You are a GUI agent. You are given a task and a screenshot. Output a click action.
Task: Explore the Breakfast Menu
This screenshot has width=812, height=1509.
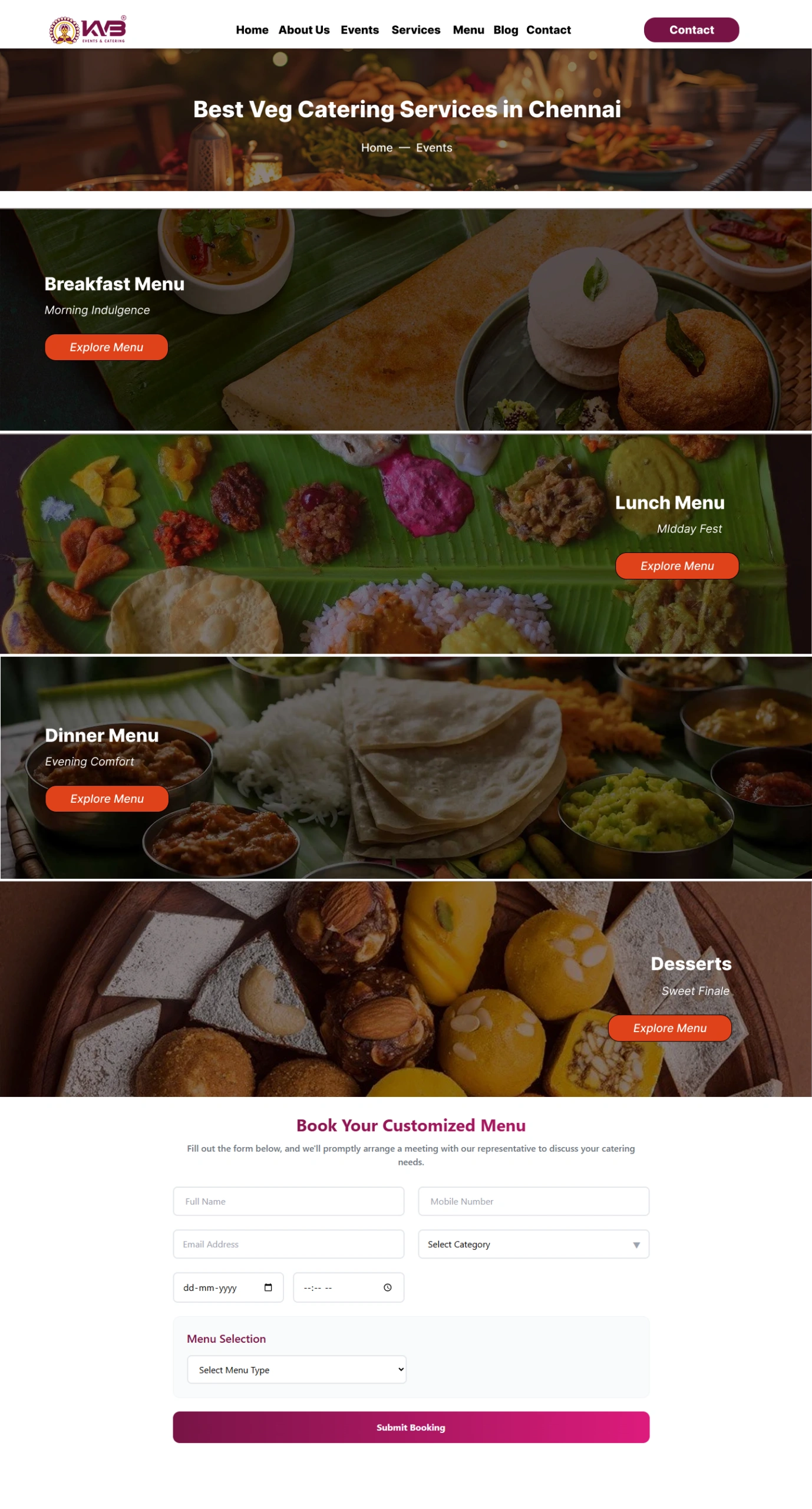(x=107, y=347)
